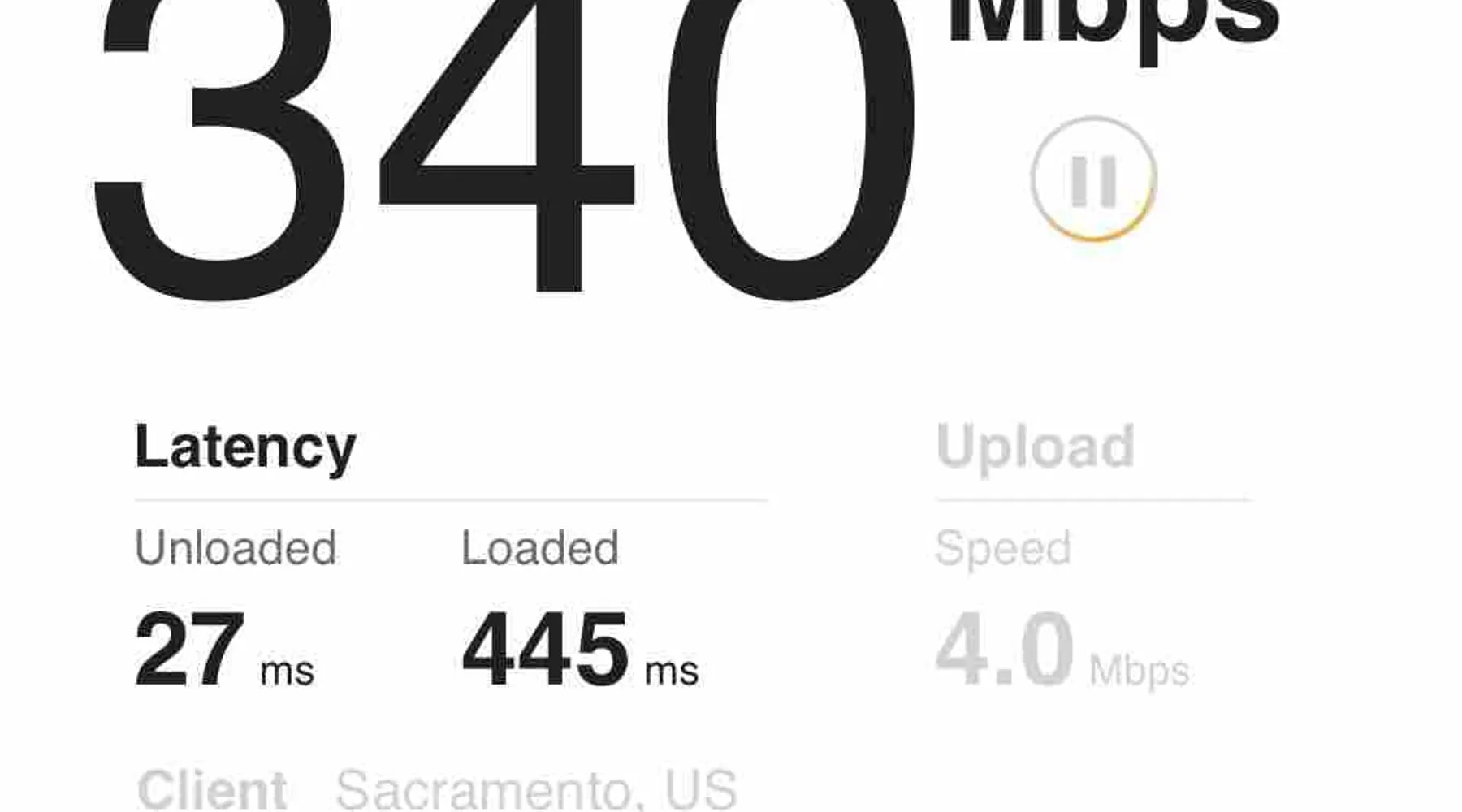The width and height of the screenshot is (1462, 812).
Task: Pause the running speed test
Action: click(x=1093, y=179)
